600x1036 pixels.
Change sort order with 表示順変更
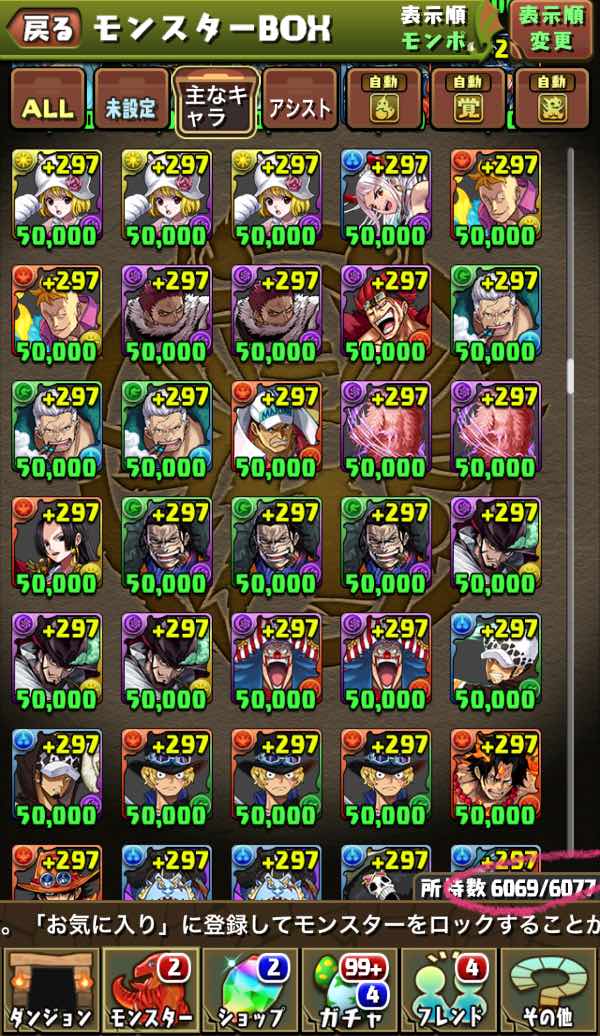[550, 29]
